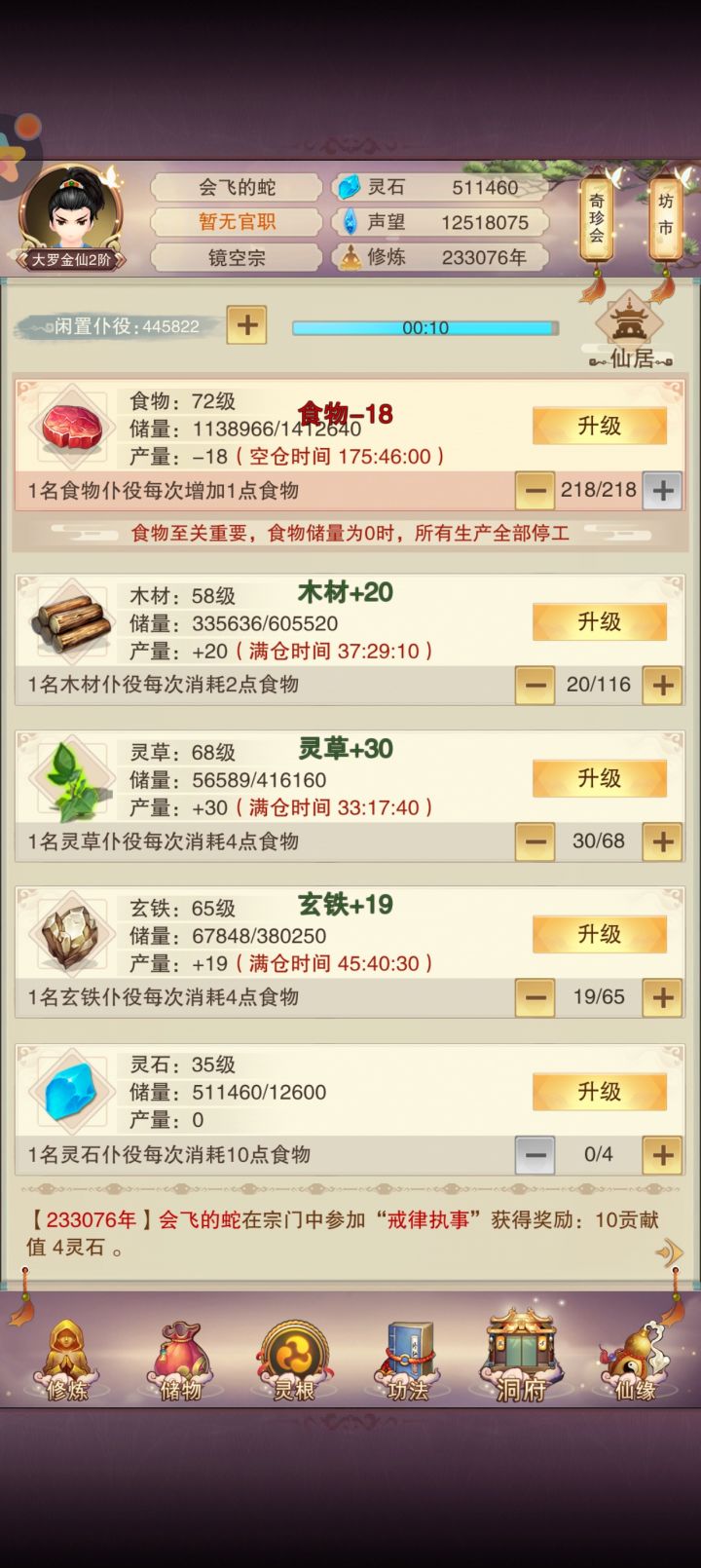Click the 声望 reputation crystal icon
Image resolution: width=701 pixels, height=1568 pixels.
pyautogui.click(x=349, y=222)
